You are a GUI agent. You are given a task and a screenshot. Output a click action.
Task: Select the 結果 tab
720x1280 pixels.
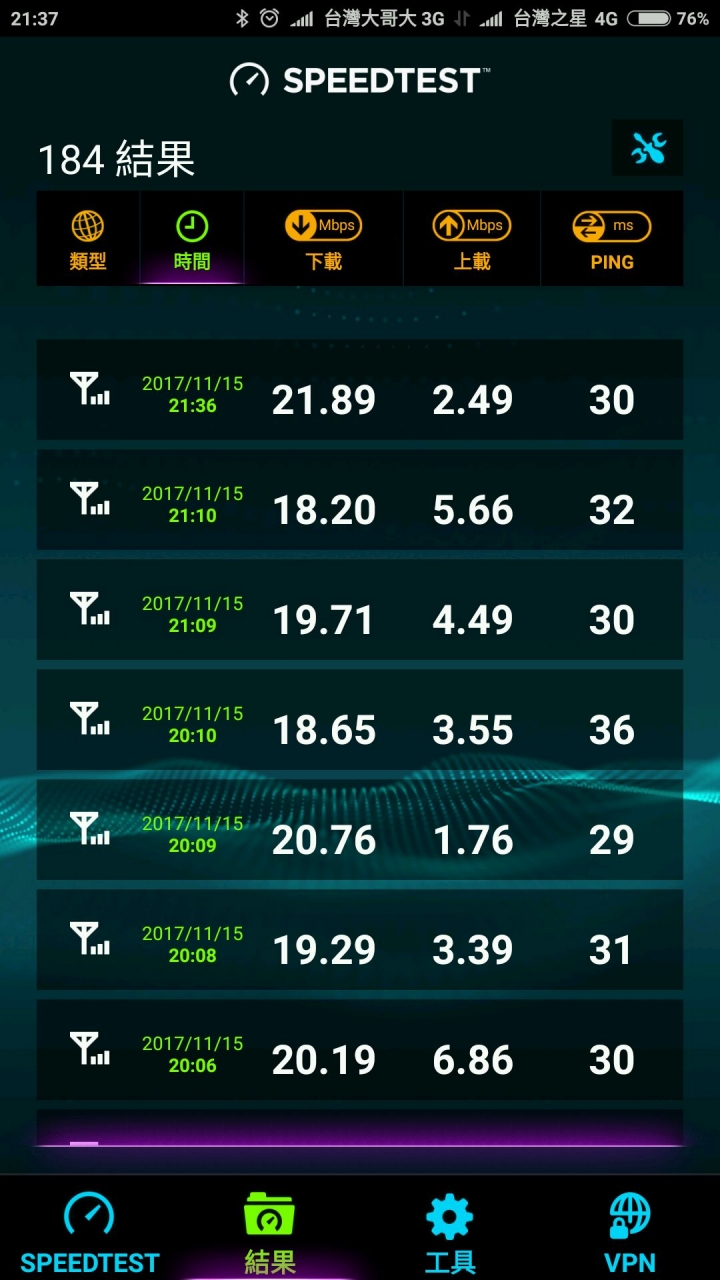[x=270, y=1232]
